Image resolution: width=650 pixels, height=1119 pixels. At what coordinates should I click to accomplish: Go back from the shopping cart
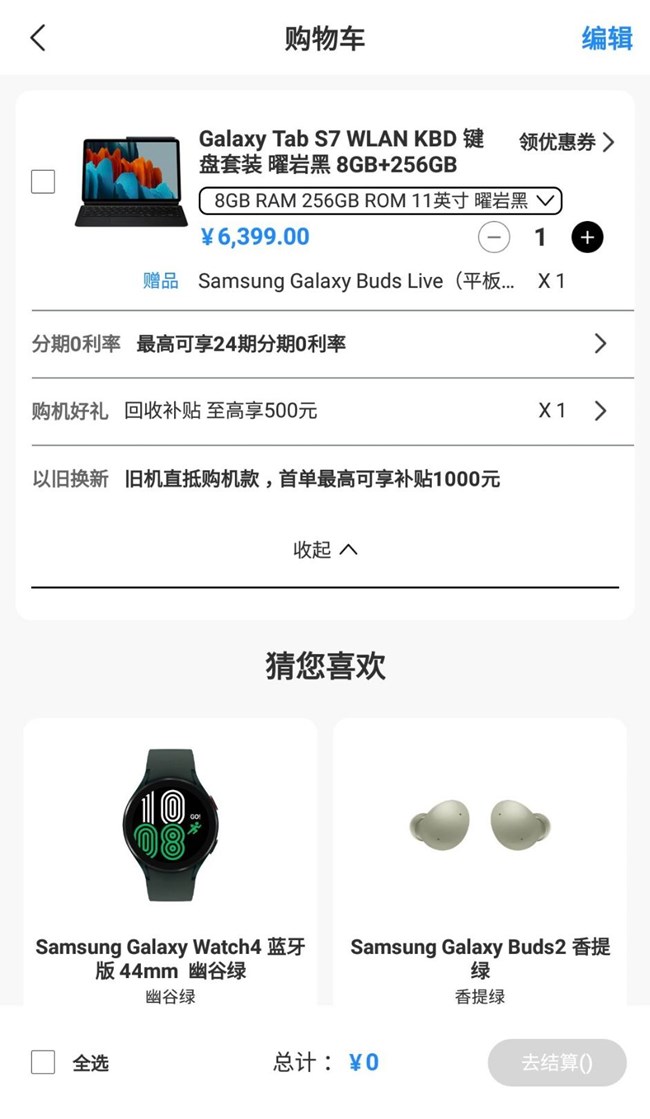tap(38, 38)
